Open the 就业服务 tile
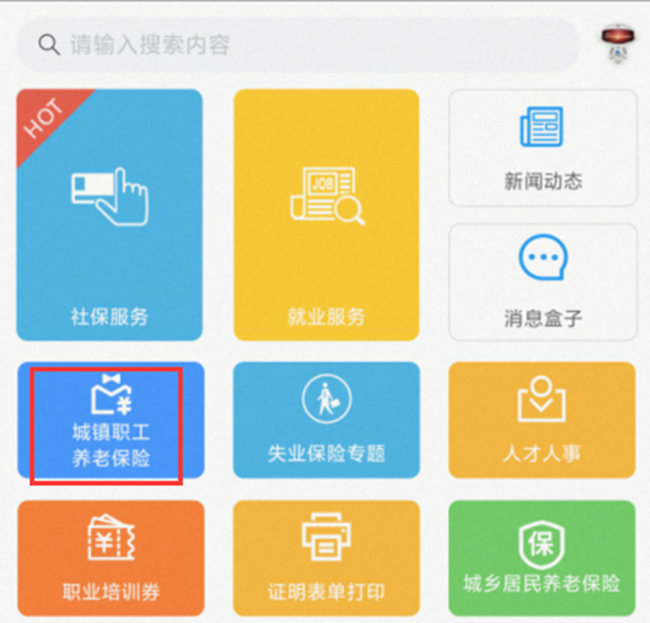Screen dimensions: 650x623 (x=326, y=215)
